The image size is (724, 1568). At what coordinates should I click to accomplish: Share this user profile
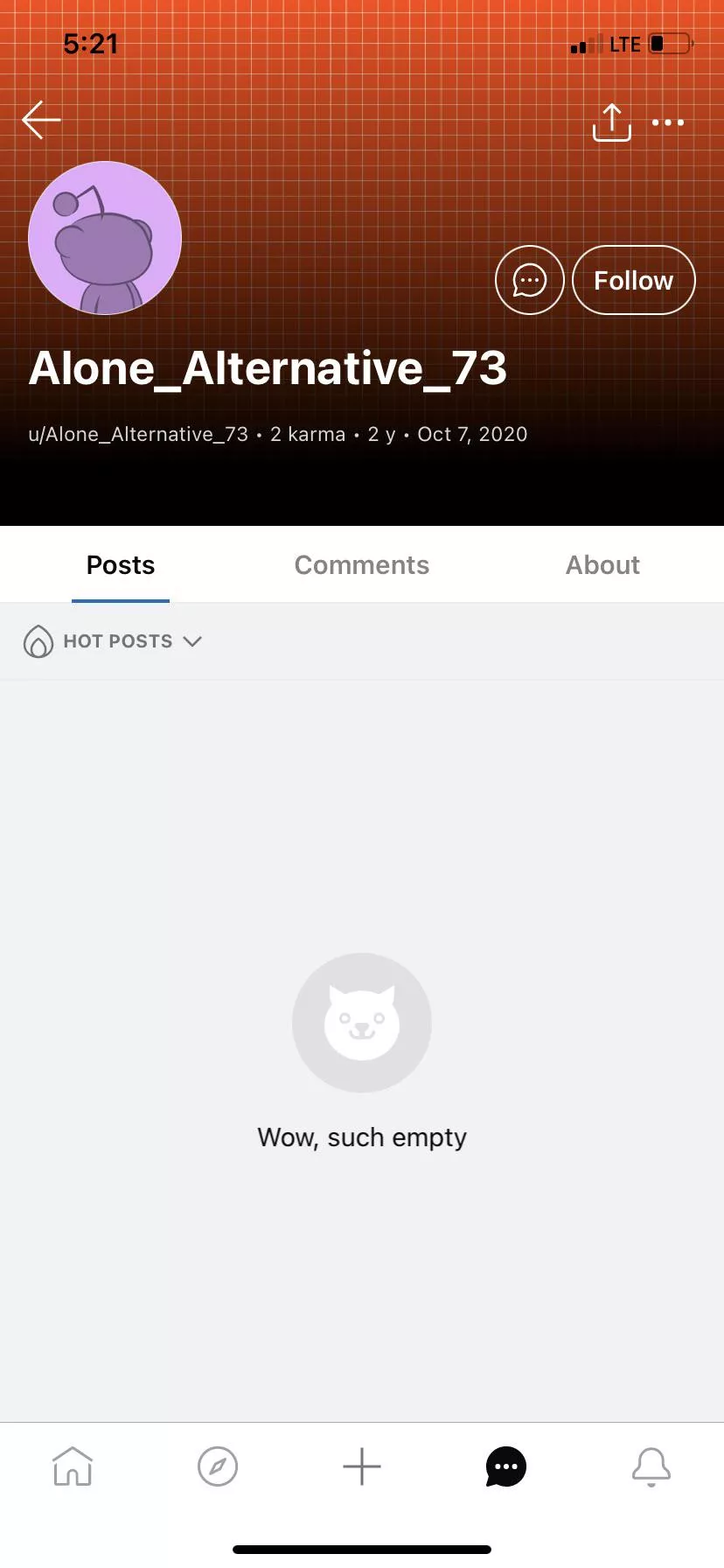pos(611,122)
